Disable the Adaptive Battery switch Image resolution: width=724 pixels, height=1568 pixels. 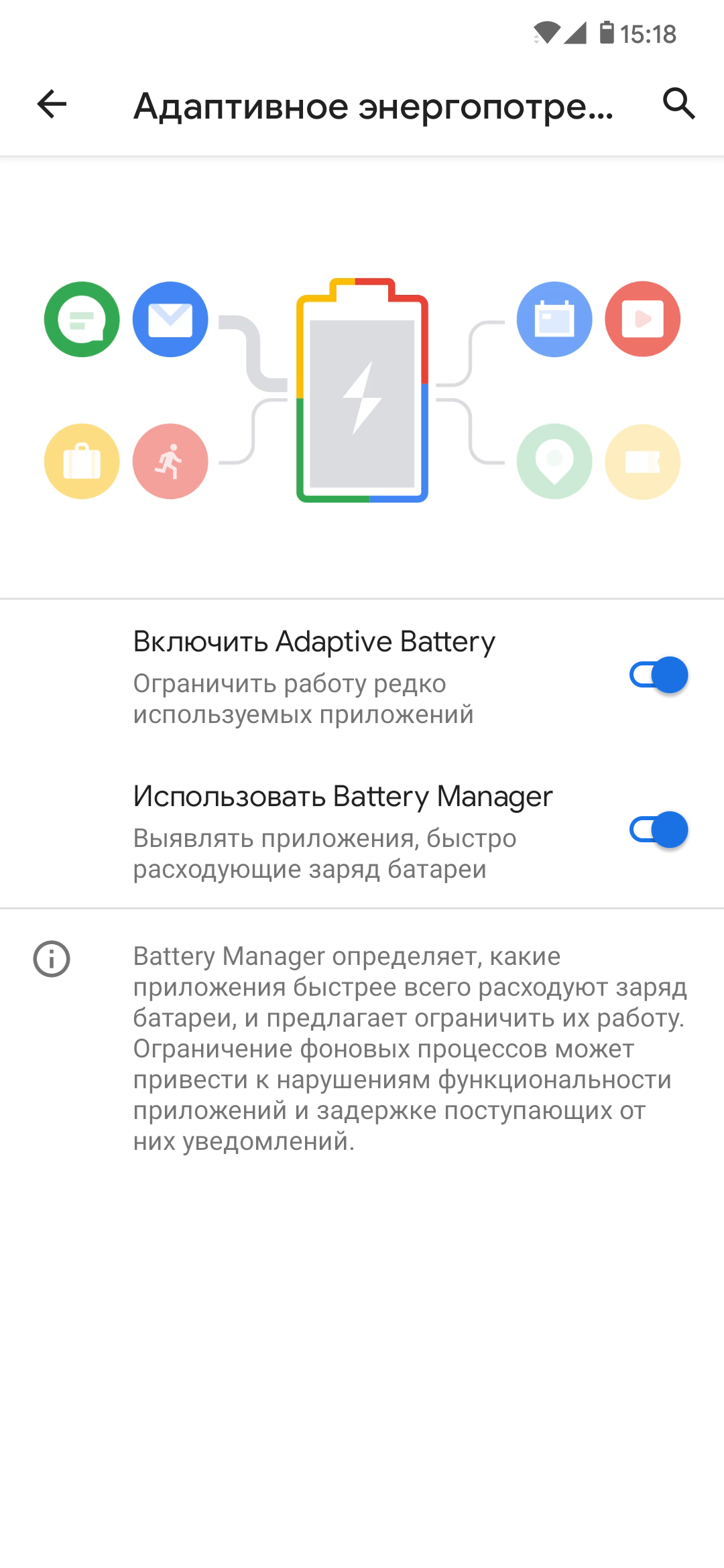tap(658, 675)
